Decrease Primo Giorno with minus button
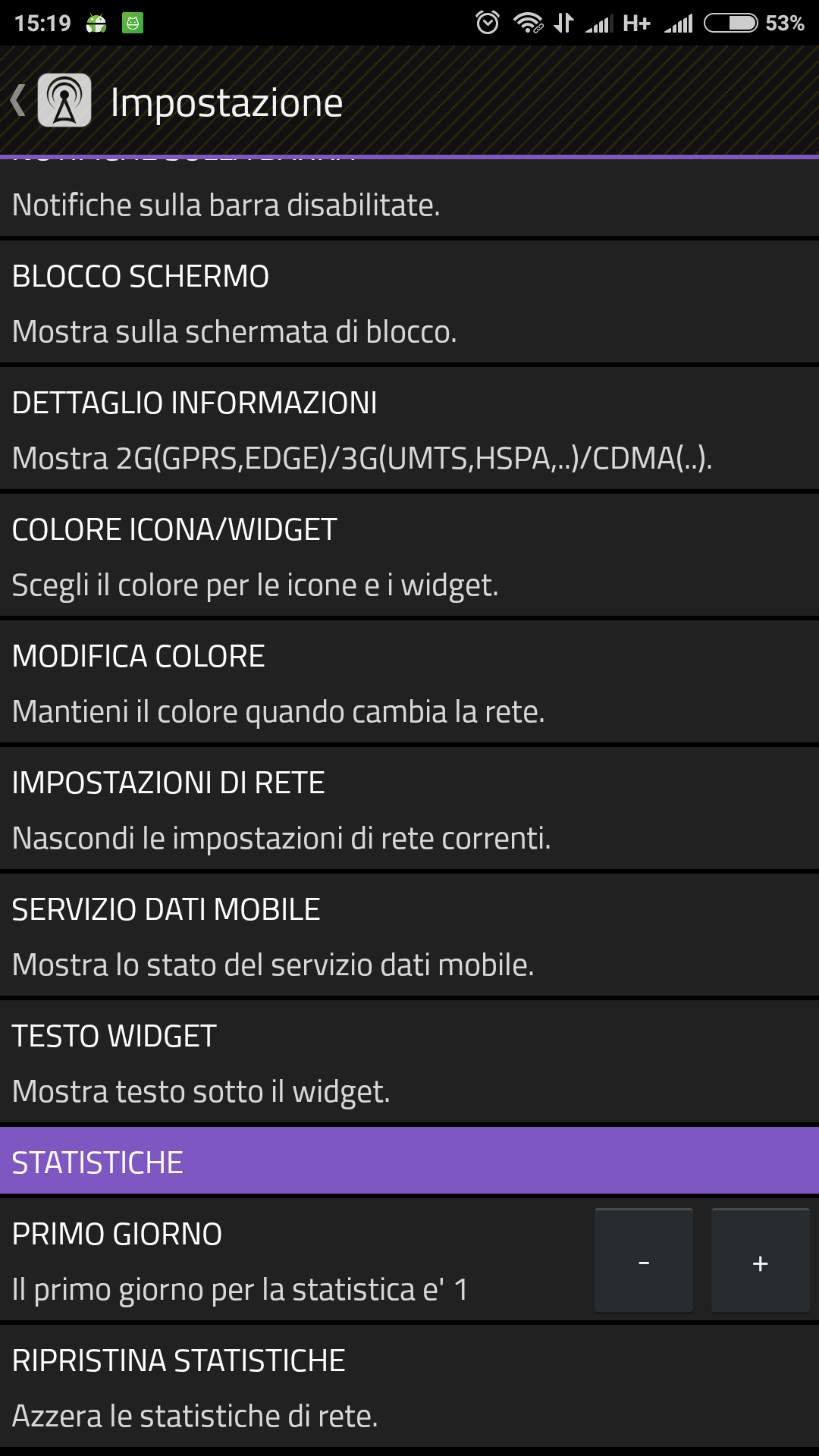The image size is (819, 1456). coord(644,1260)
